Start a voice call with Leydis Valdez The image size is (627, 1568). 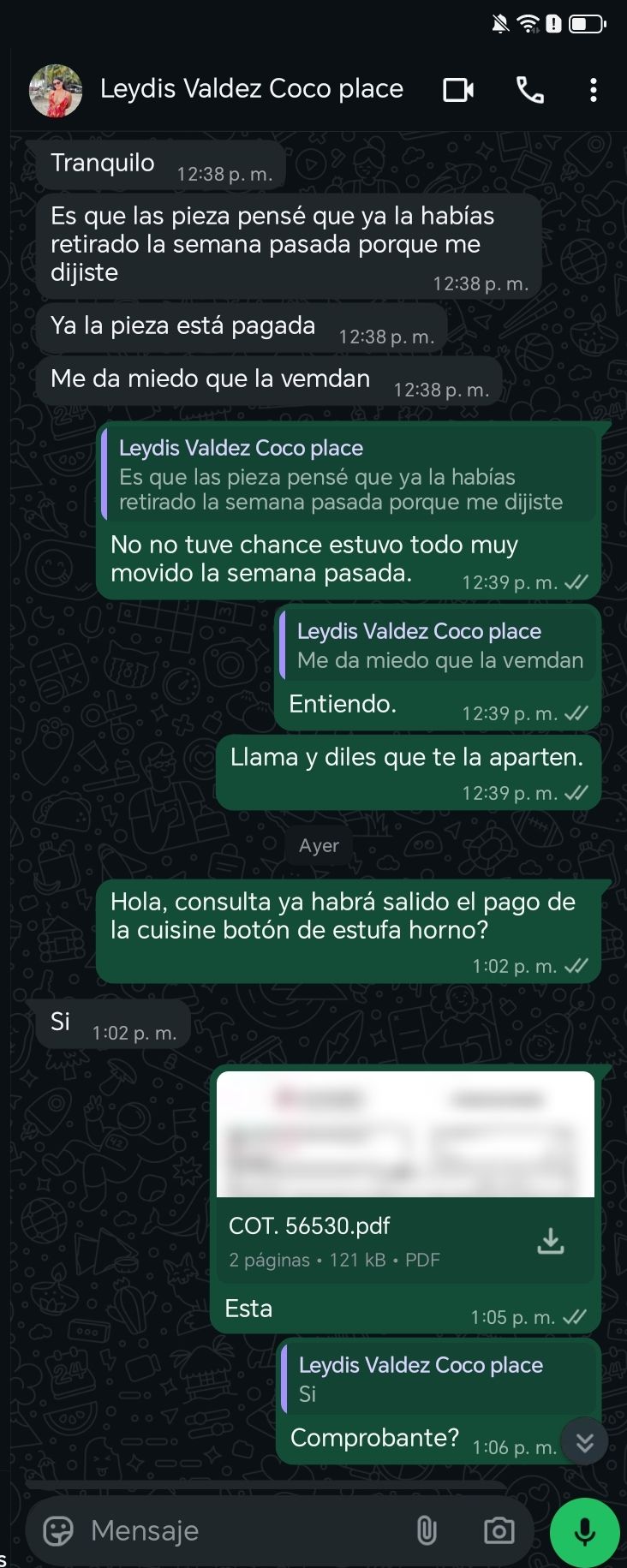point(529,90)
